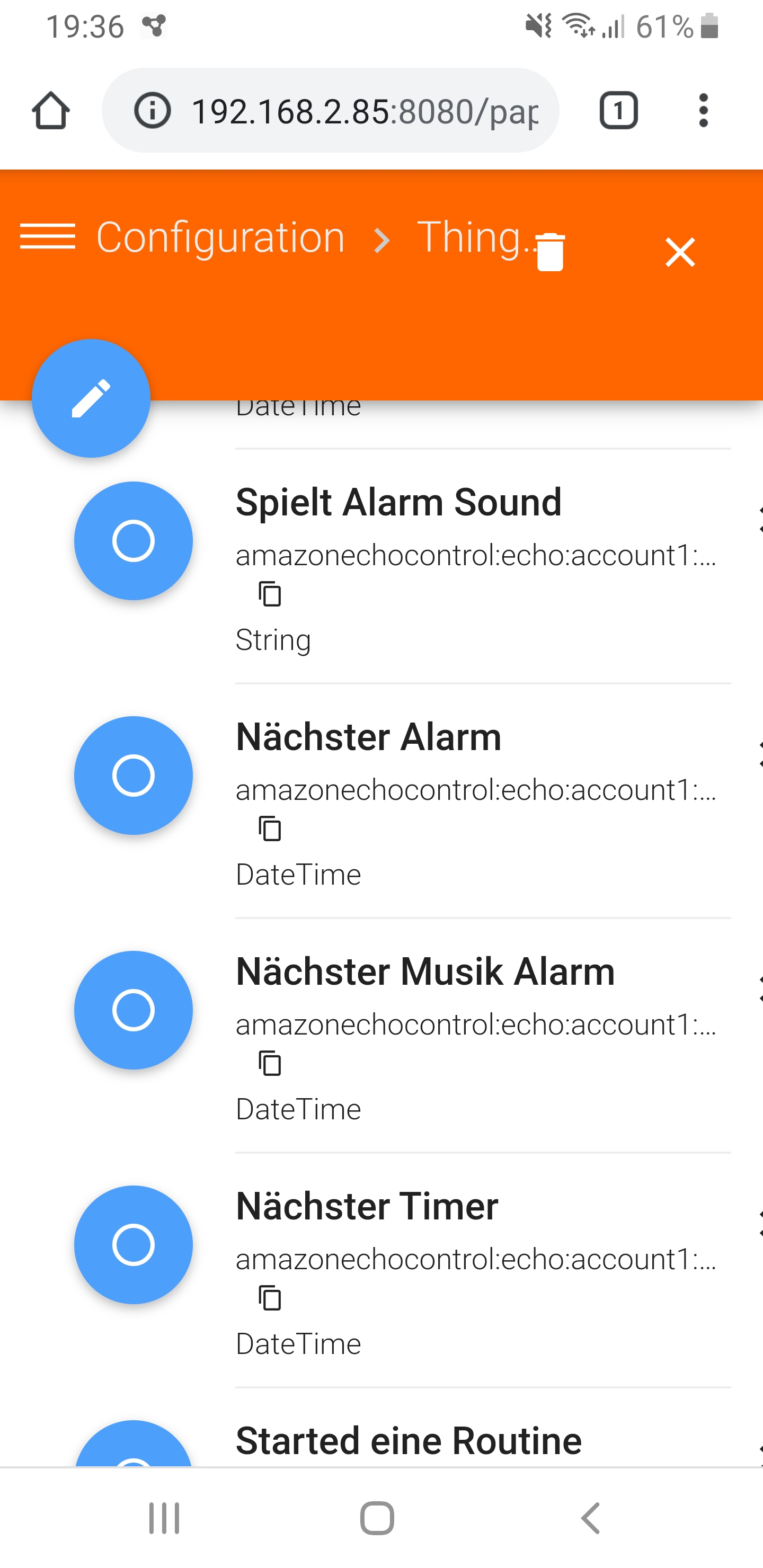Screen dimensions: 763x1568
Task: Open the hamburger navigation menu
Action: pyautogui.click(x=48, y=237)
